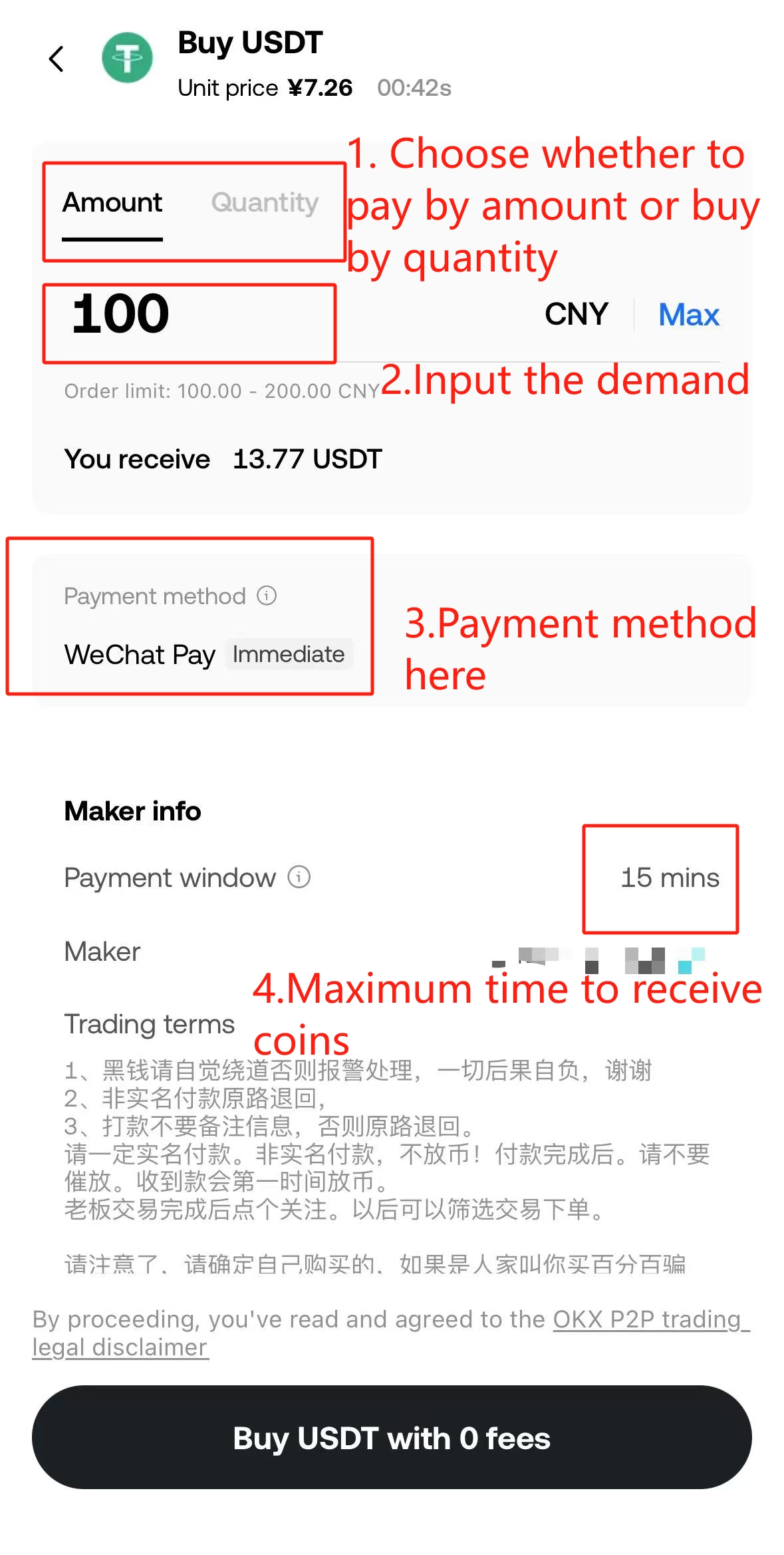Go back using the top-left arrow

(57, 59)
